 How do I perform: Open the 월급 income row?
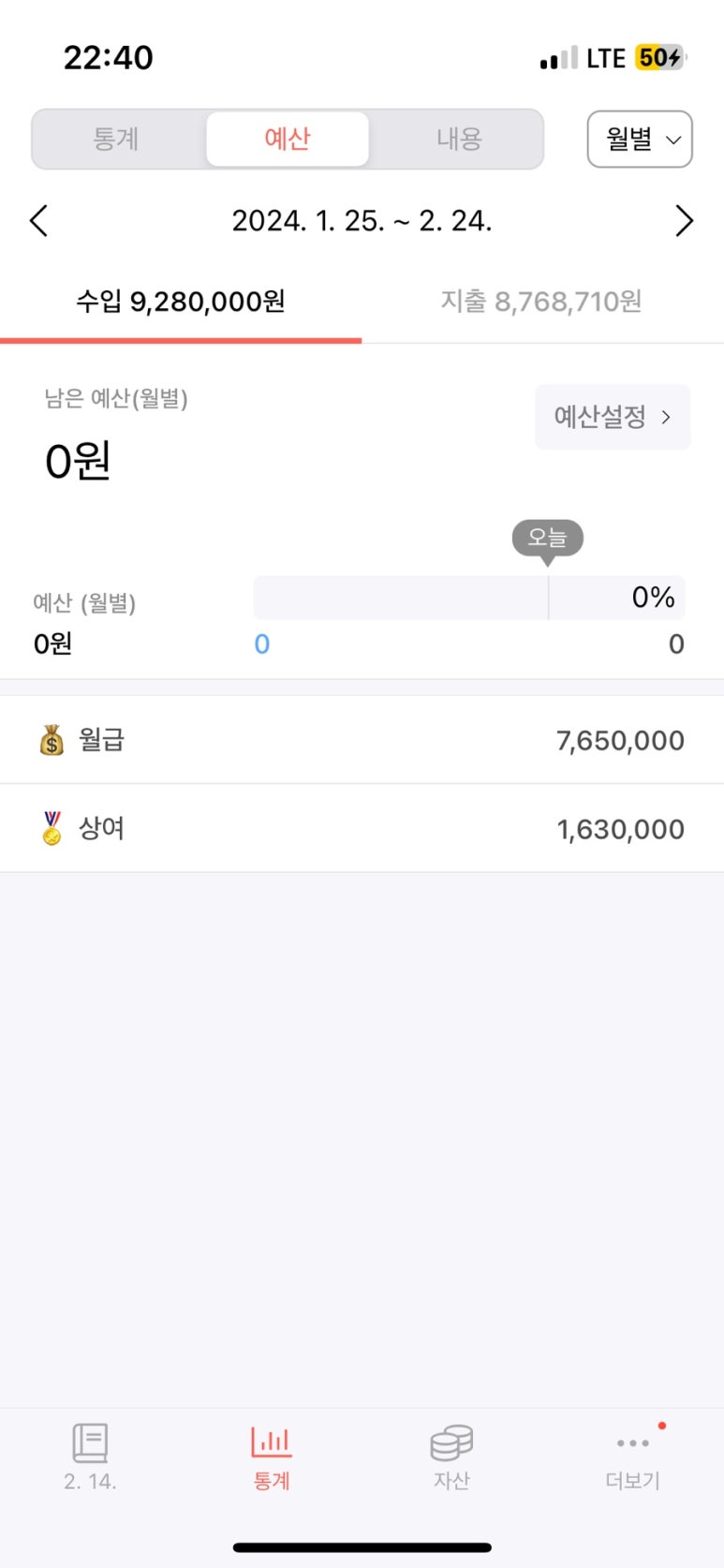pos(362,740)
